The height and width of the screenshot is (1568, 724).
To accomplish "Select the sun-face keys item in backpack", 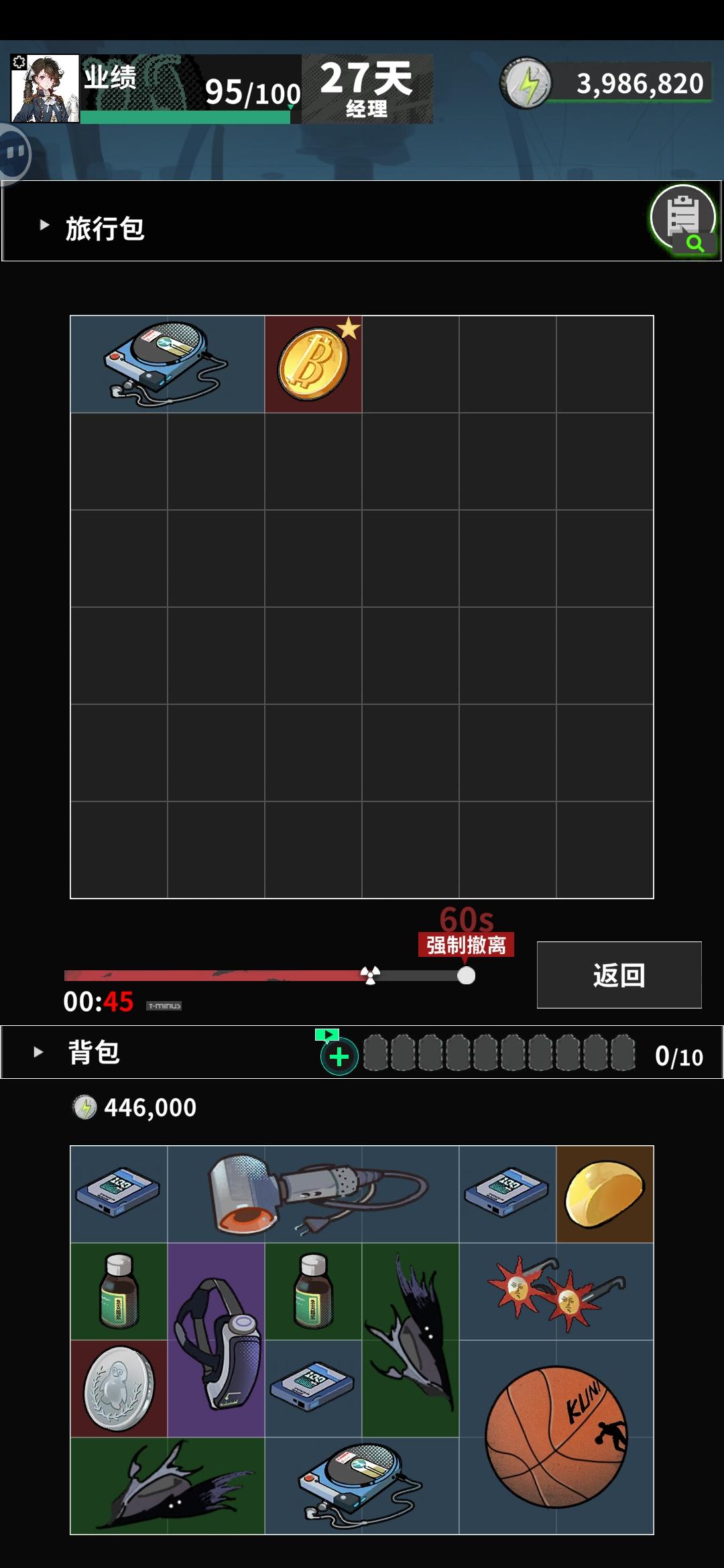I will click(556, 1292).
